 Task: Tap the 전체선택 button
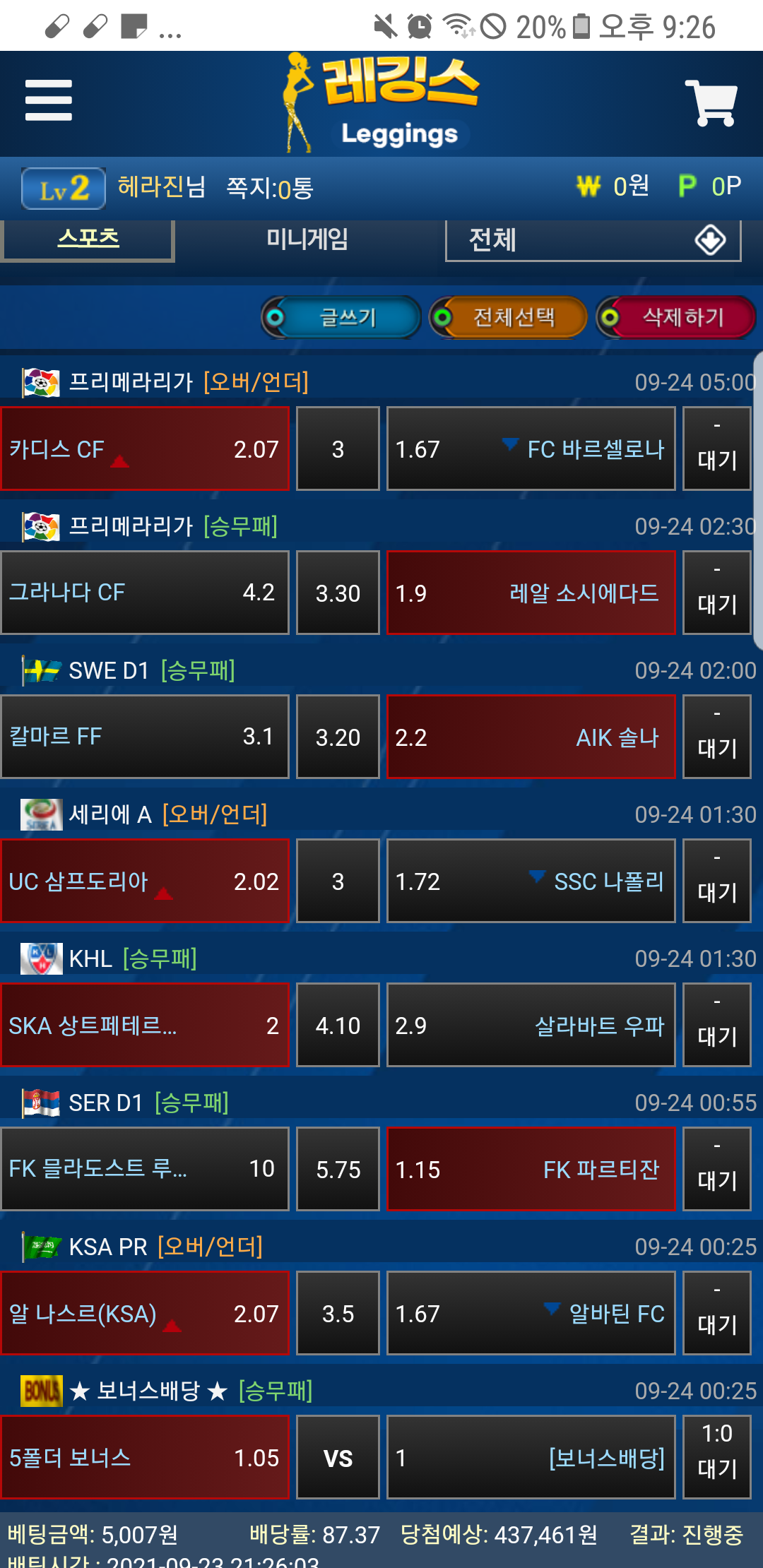point(509,318)
